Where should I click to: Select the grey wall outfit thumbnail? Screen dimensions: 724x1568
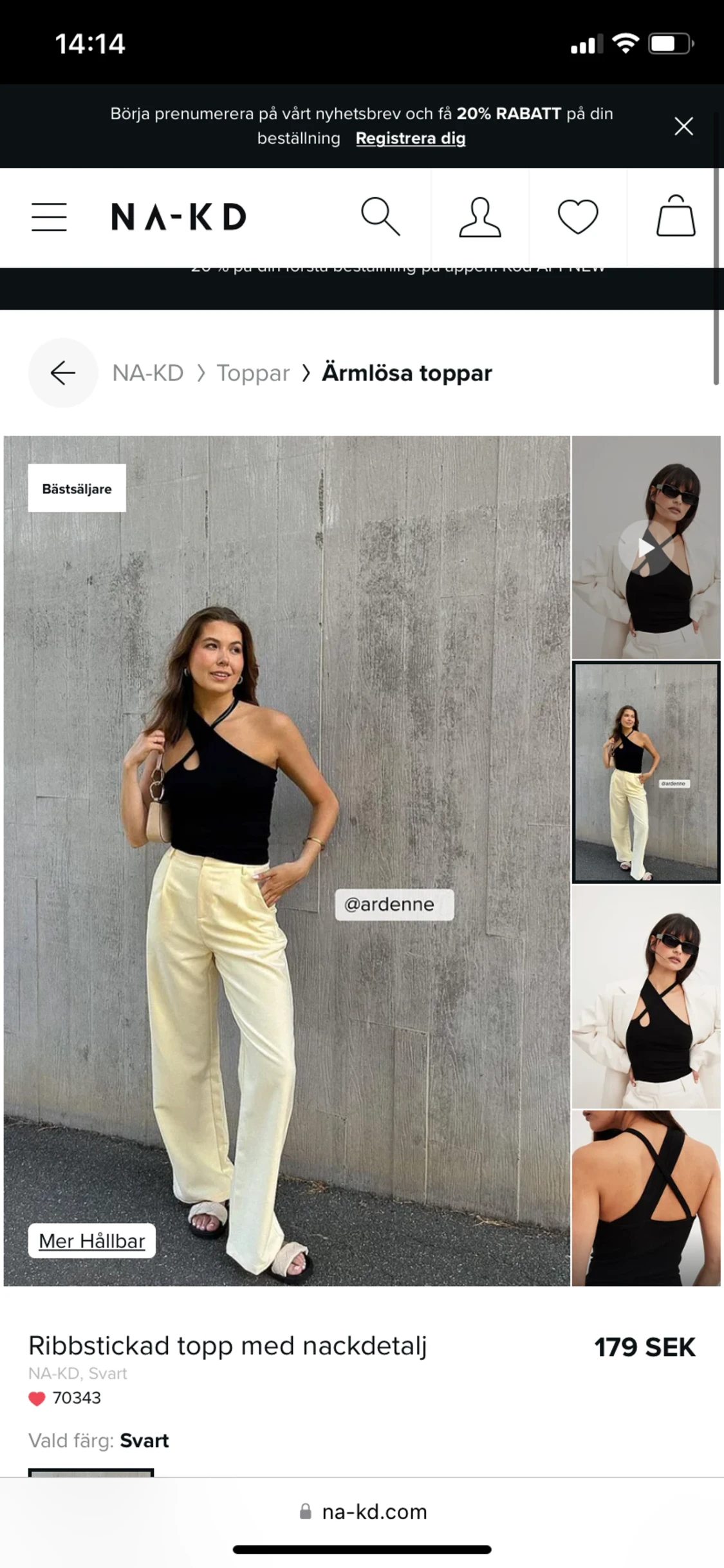645,771
